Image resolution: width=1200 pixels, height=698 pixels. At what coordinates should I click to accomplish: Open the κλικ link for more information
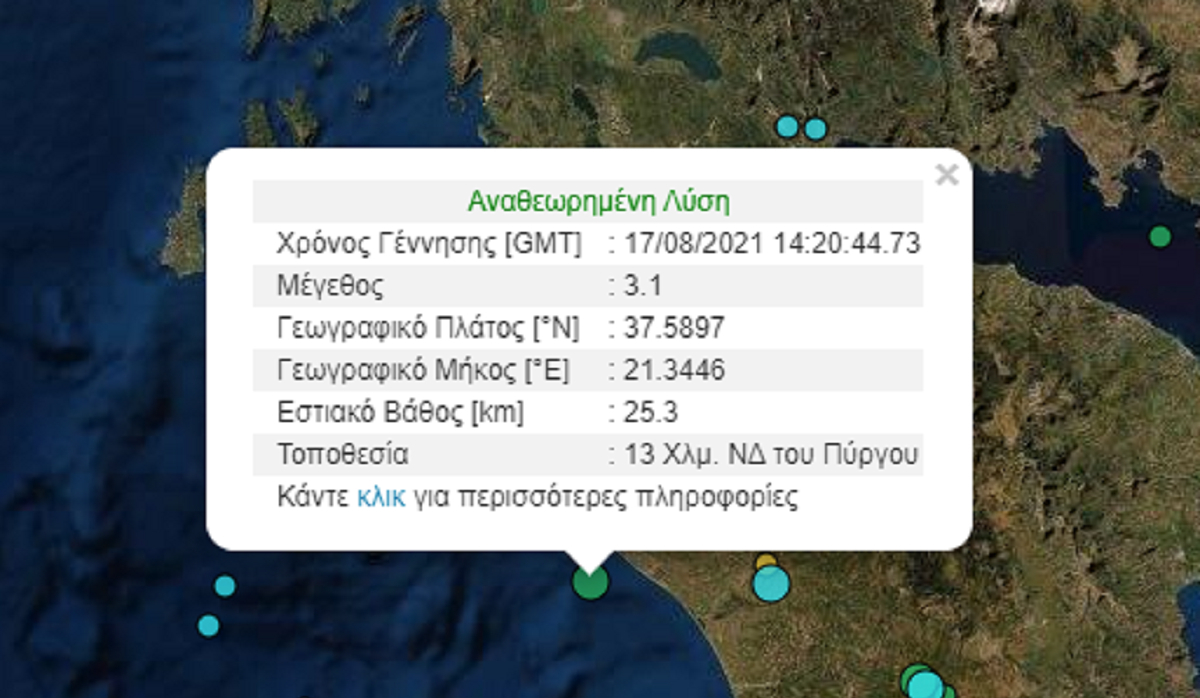381,498
